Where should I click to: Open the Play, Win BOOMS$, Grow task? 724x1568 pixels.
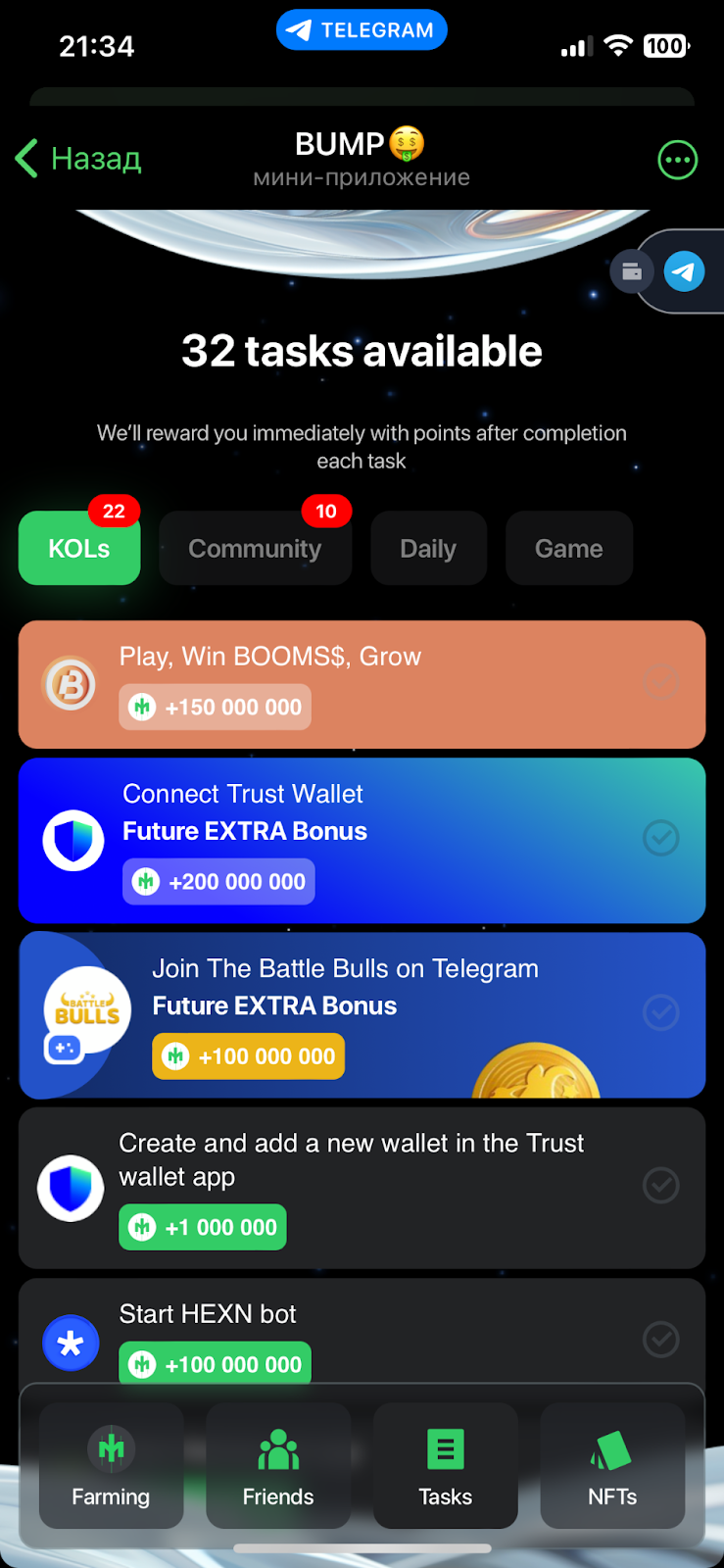362,684
